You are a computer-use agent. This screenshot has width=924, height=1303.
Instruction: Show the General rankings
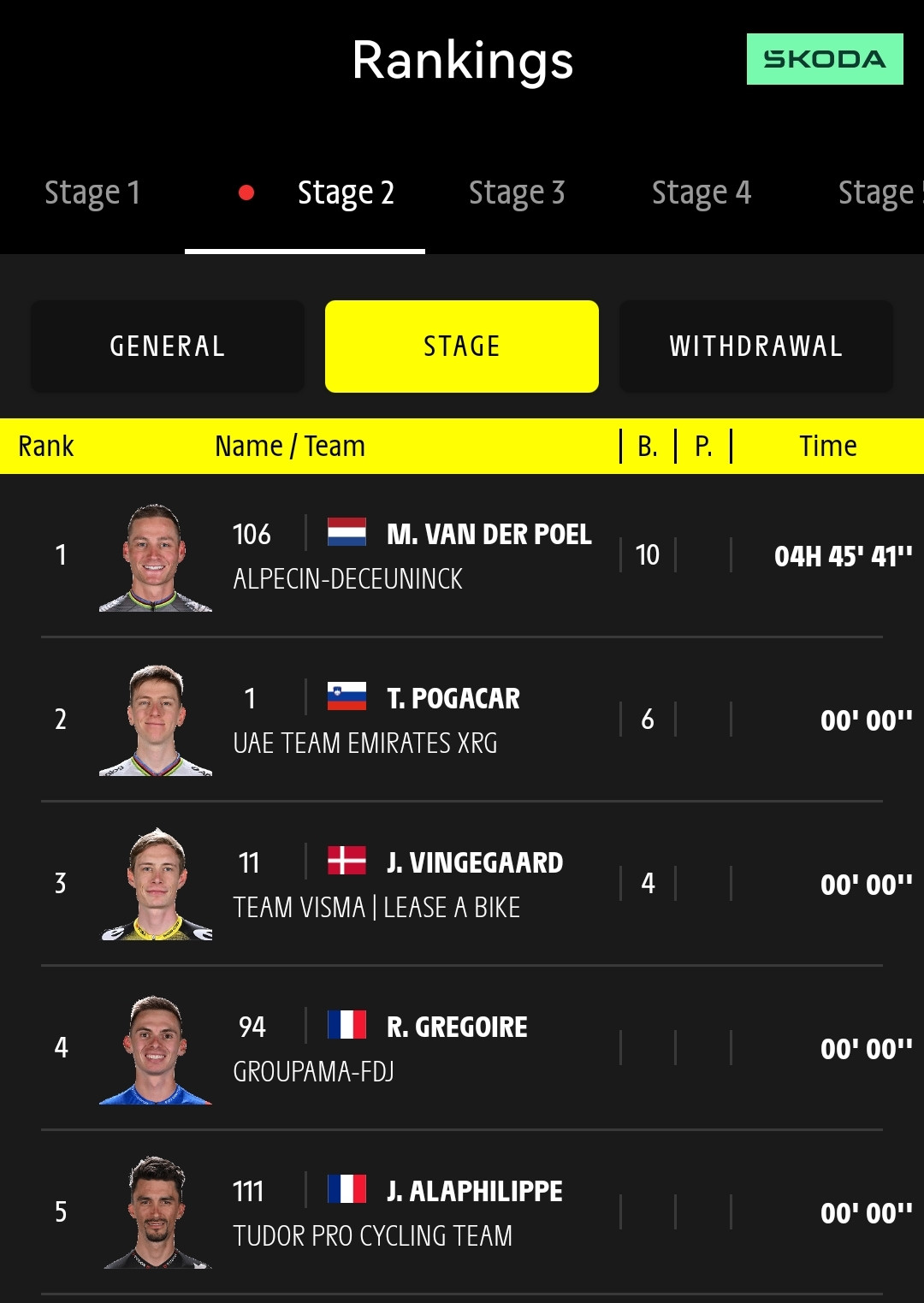tap(168, 346)
